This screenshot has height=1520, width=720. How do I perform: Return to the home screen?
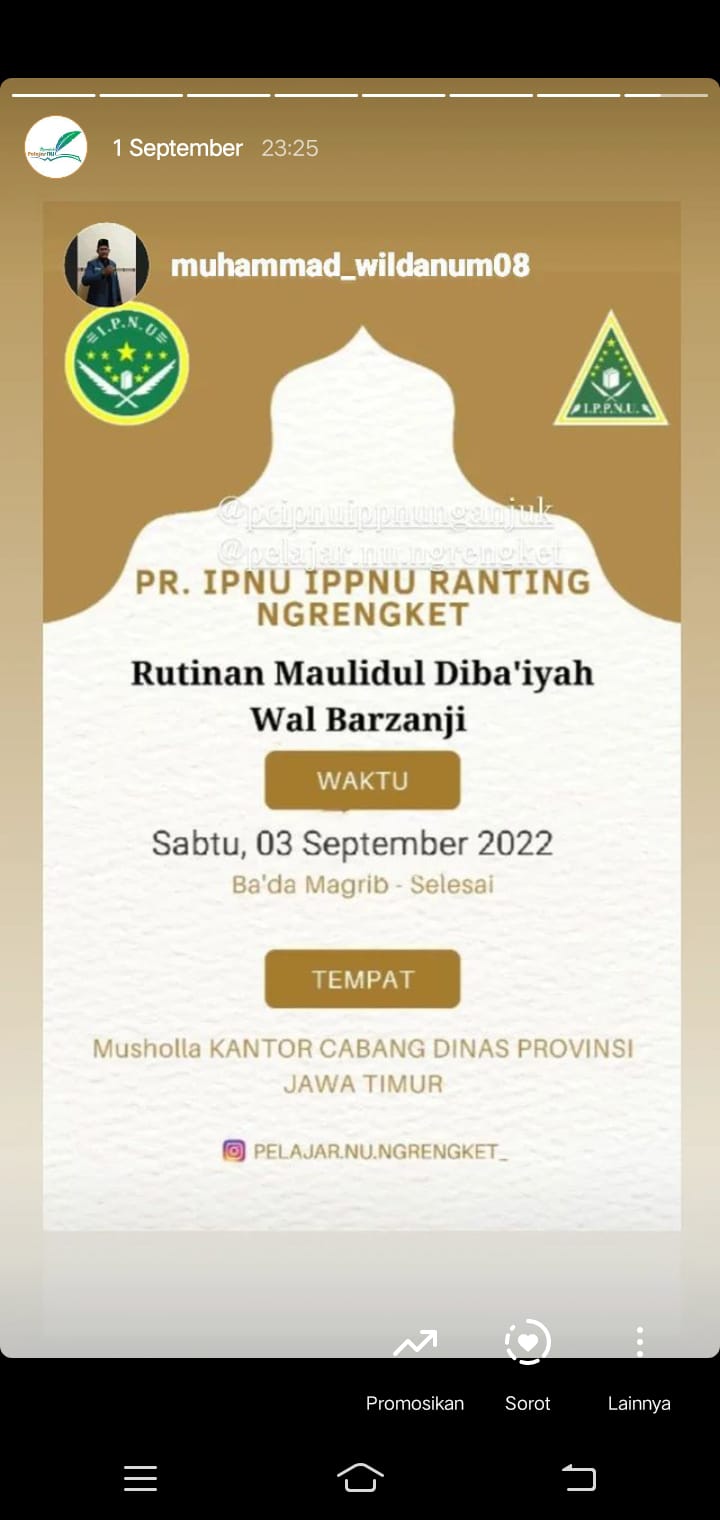360,1478
